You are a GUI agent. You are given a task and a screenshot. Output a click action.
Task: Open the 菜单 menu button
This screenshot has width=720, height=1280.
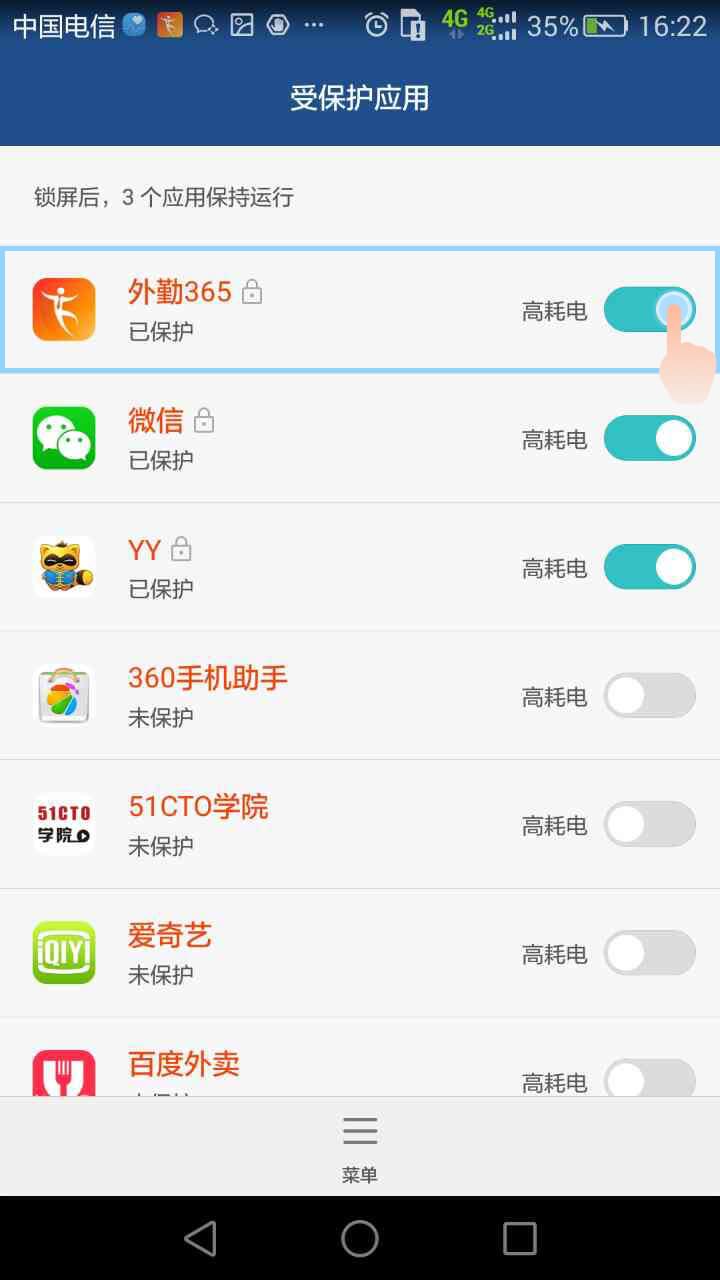click(360, 1146)
